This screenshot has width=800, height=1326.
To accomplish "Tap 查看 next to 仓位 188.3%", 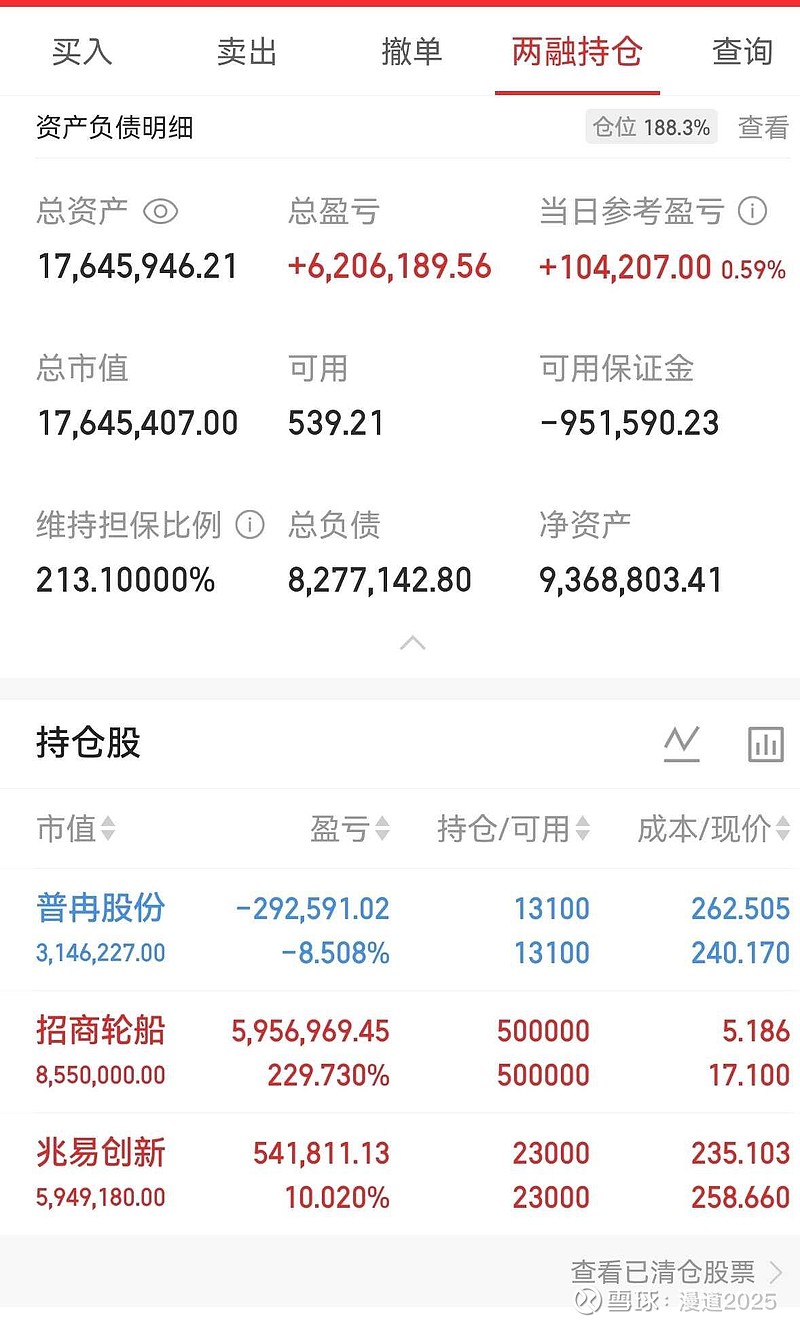I will (763, 127).
